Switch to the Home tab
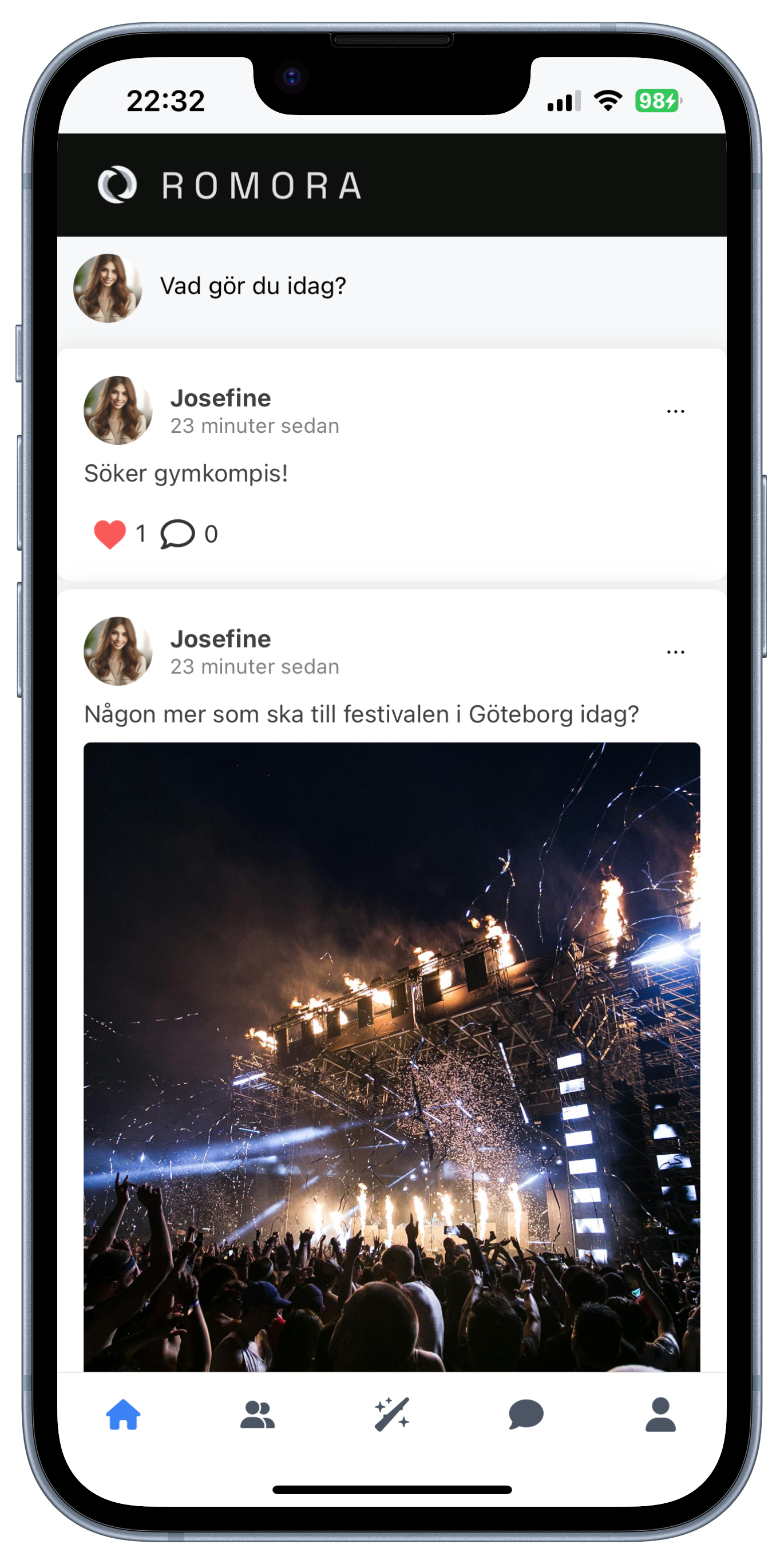The height and width of the screenshot is (1564, 784). pyautogui.click(x=123, y=1415)
